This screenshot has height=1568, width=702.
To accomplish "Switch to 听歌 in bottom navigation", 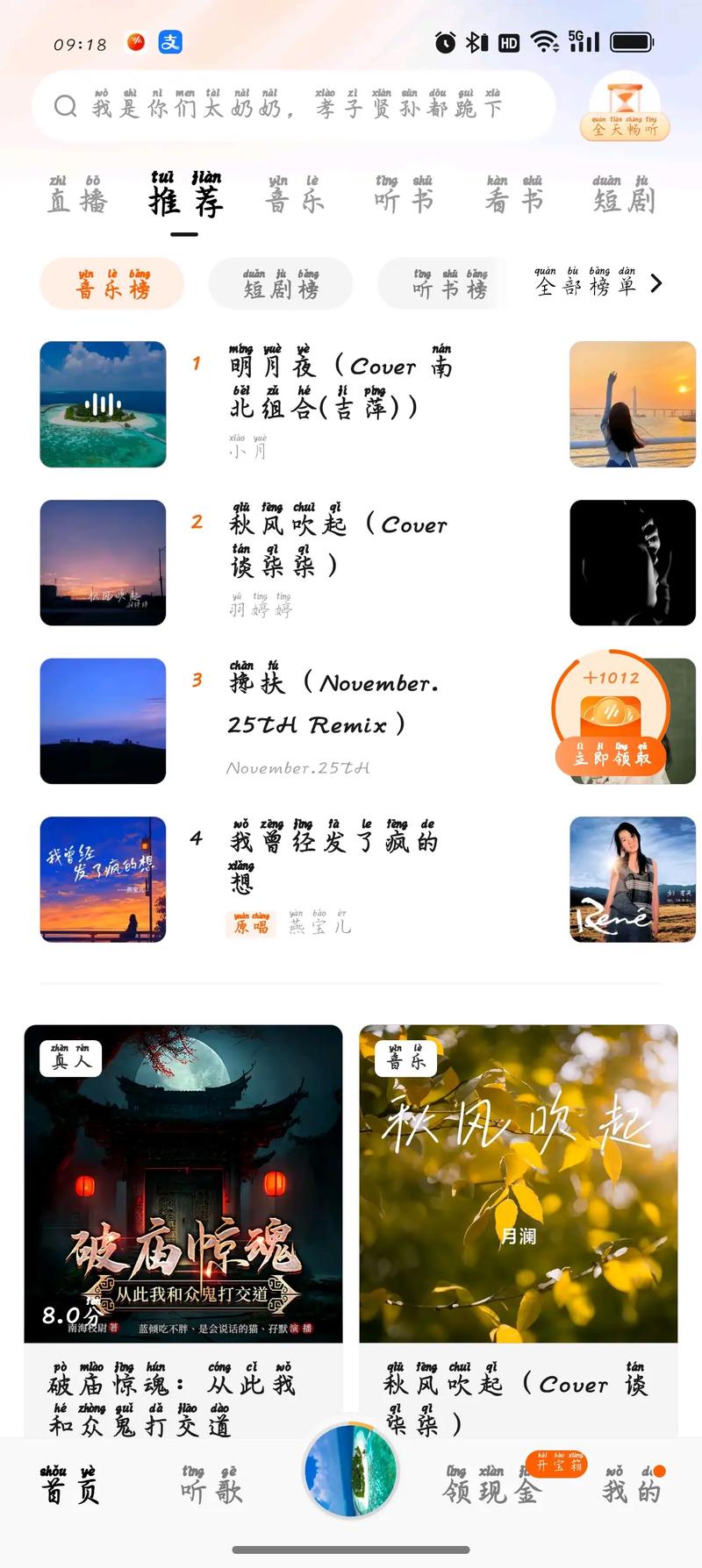I will [x=211, y=1486].
